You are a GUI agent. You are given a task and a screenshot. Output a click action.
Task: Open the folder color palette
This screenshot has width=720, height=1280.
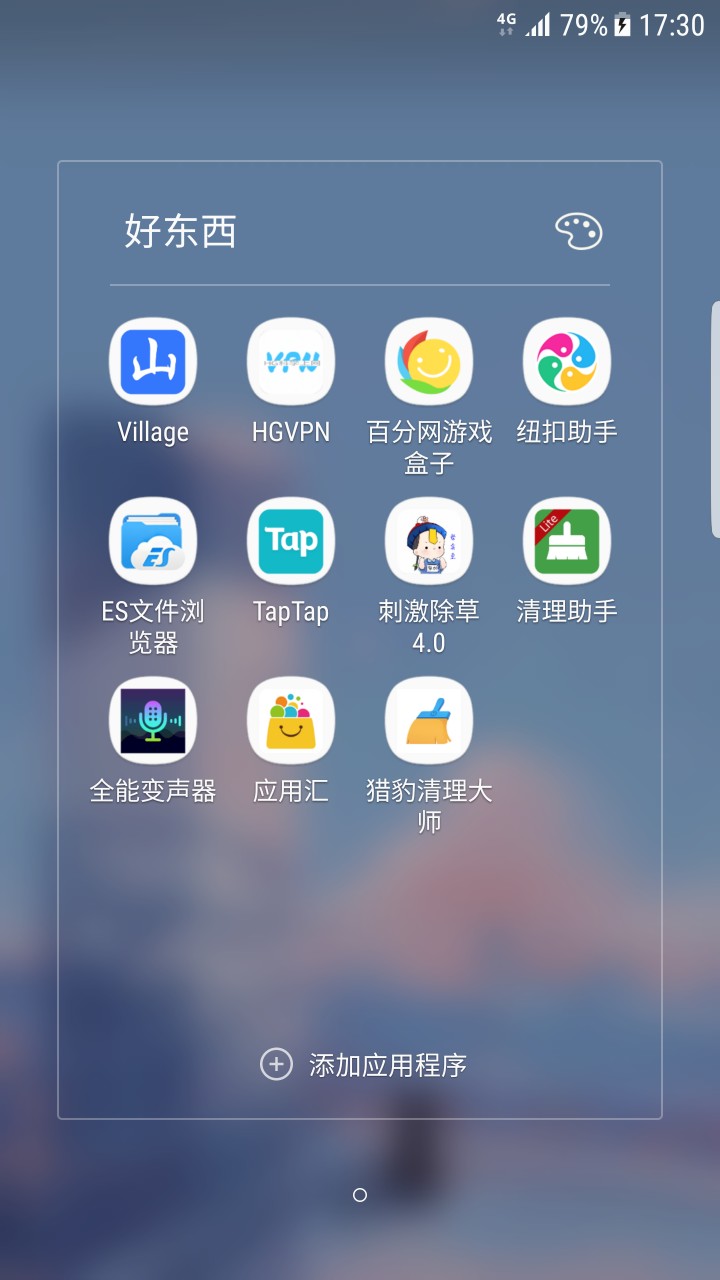579,231
